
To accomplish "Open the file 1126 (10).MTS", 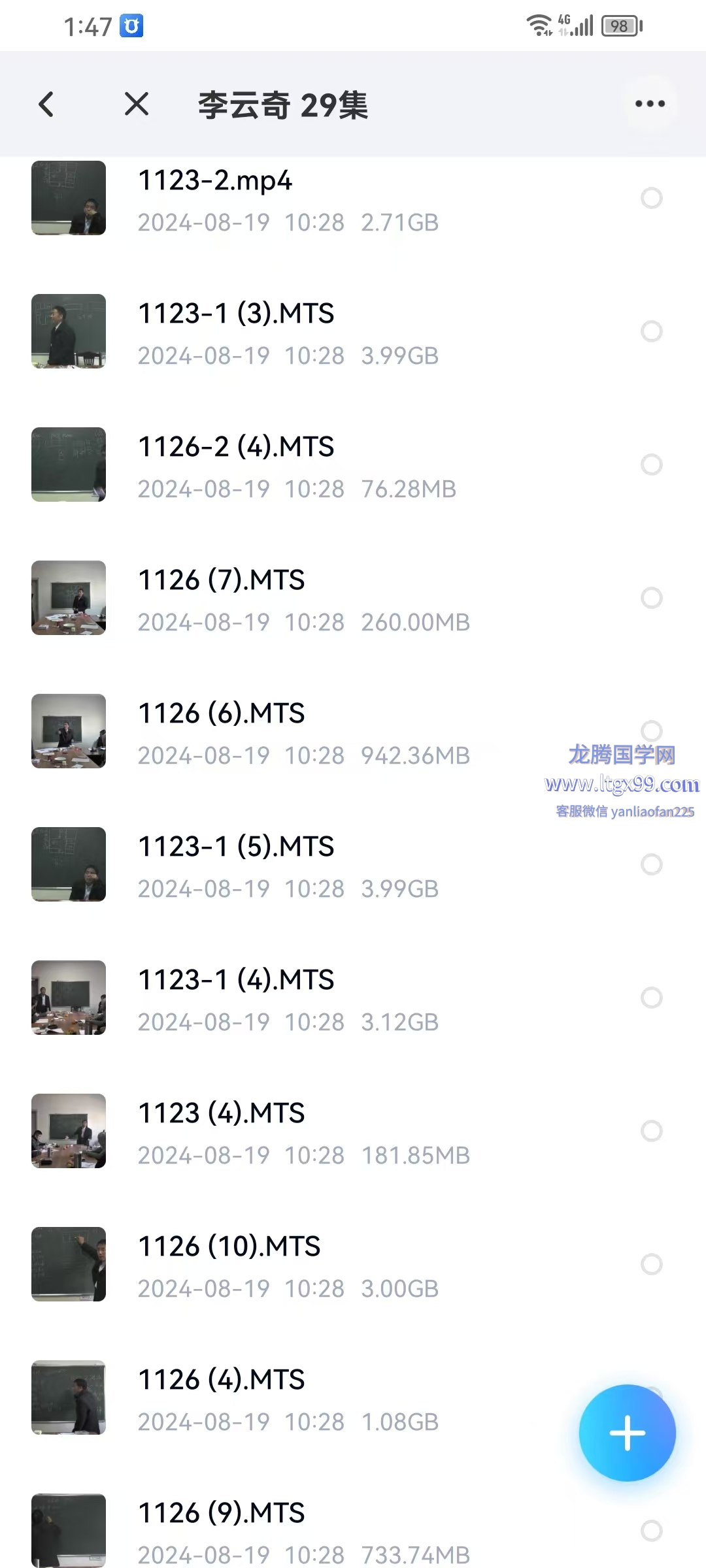I will (229, 1247).
